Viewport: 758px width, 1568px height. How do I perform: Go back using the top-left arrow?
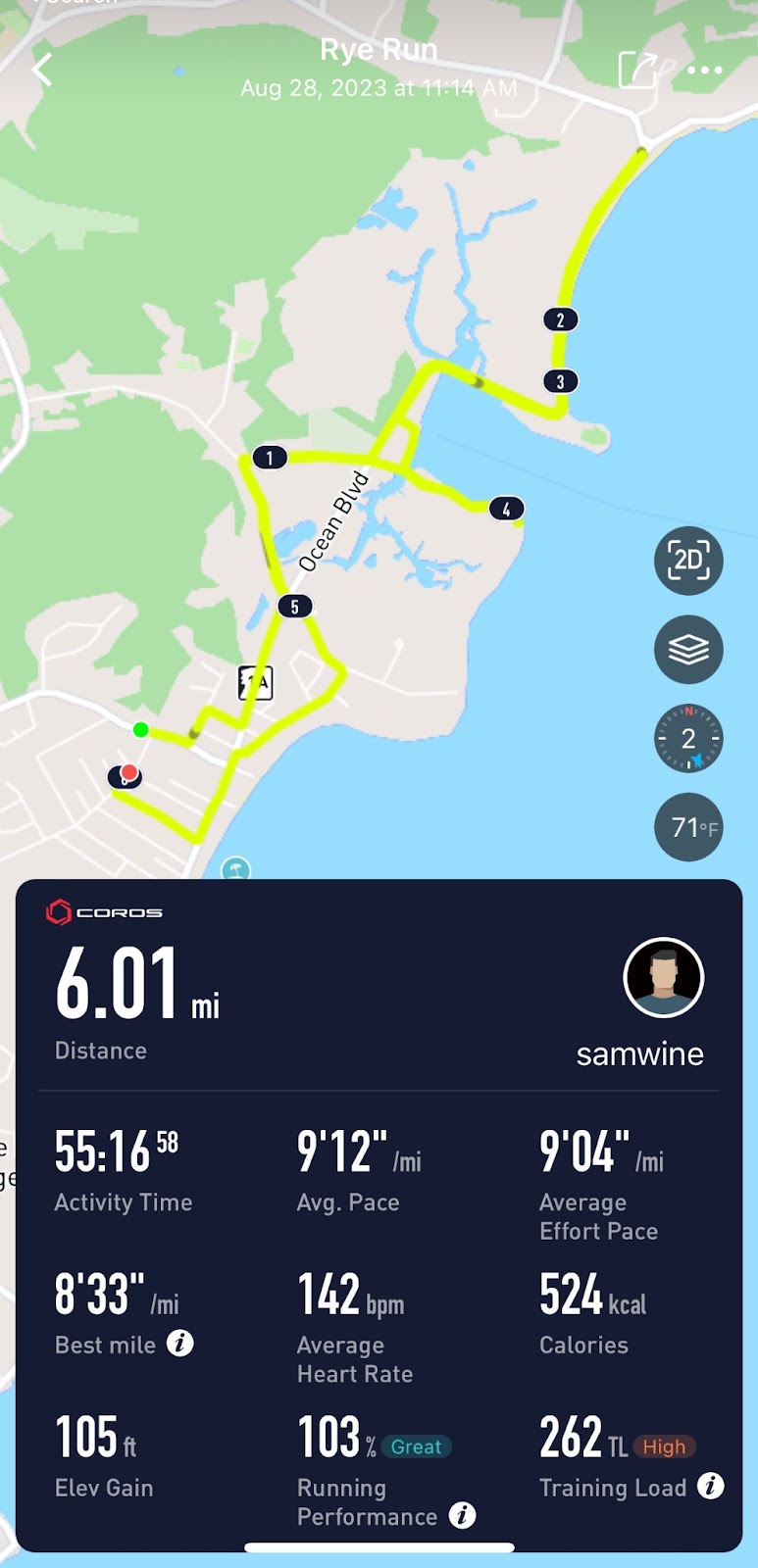[42, 70]
